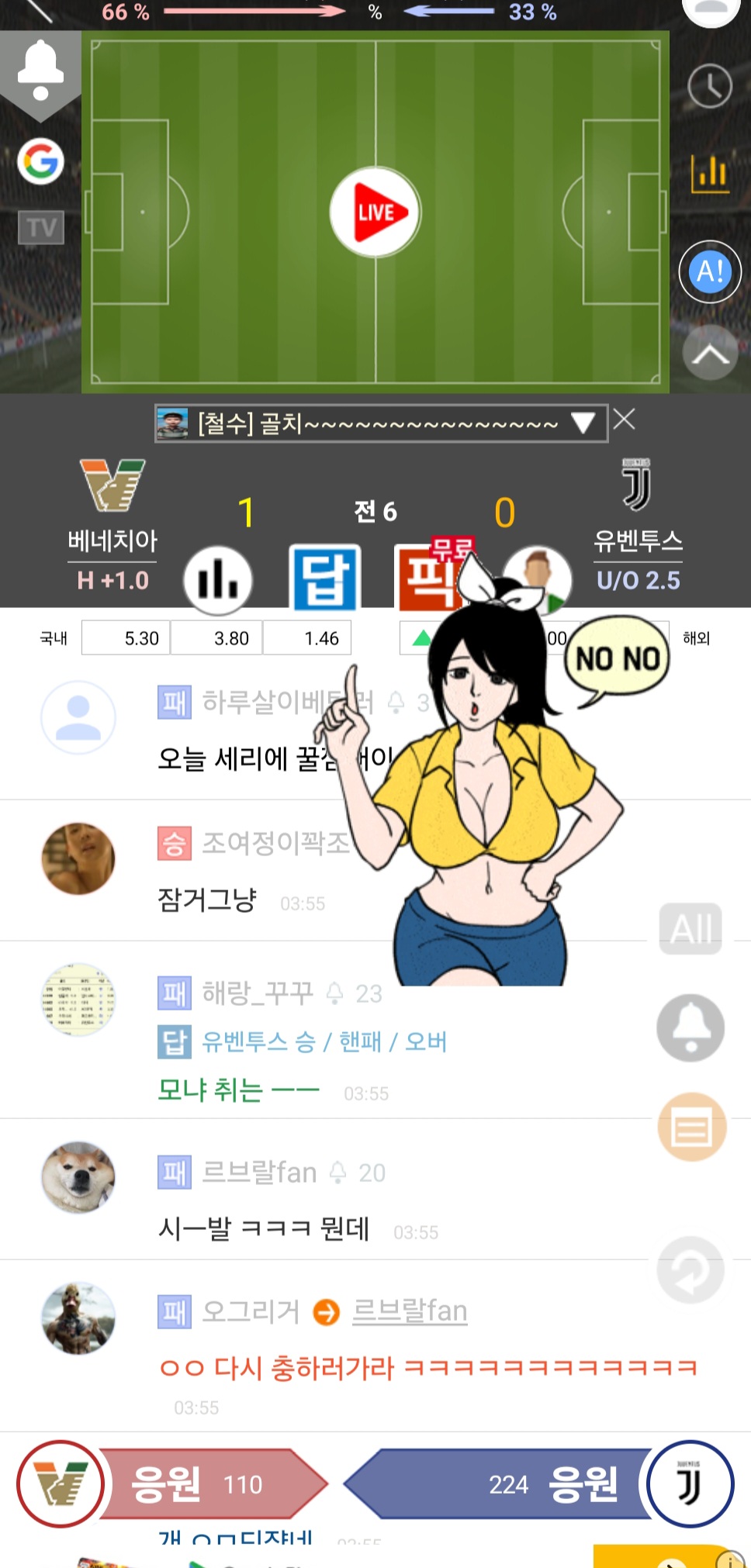Image resolution: width=751 pixels, height=1568 pixels.
Task: Play the LIVE match stream
Action: coord(375,212)
